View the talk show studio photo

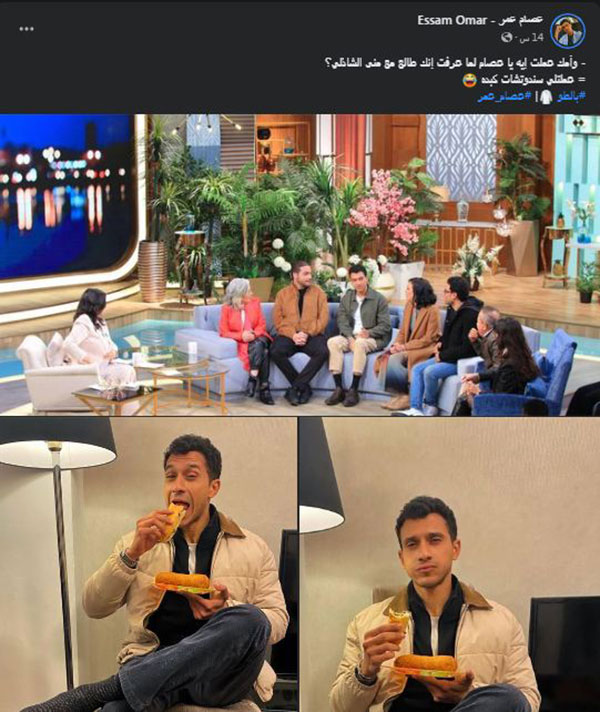[300, 265]
